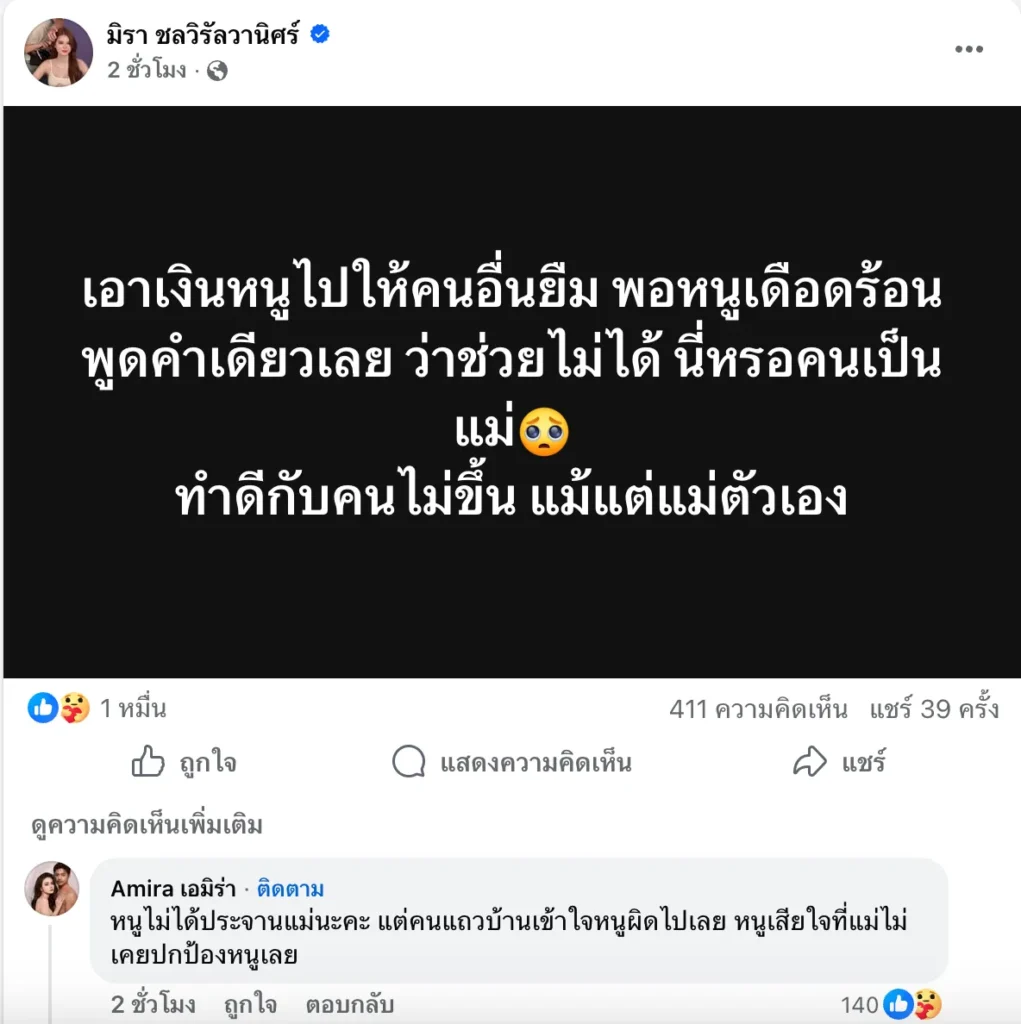Open มิรา ชลวิรัลวานิศร์ profile picture

pos(59,52)
